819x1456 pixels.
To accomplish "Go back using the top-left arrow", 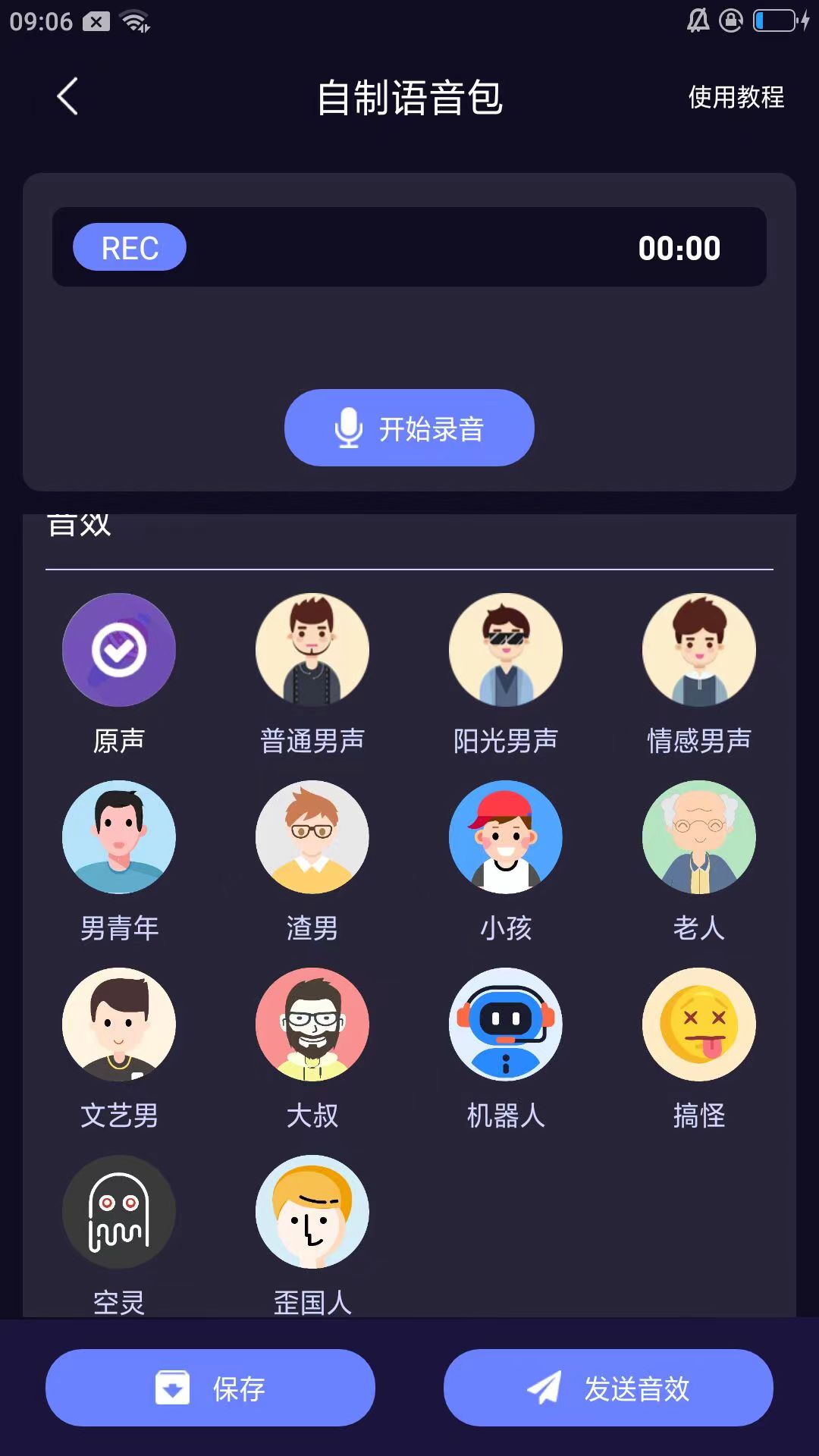I will [x=67, y=96].
